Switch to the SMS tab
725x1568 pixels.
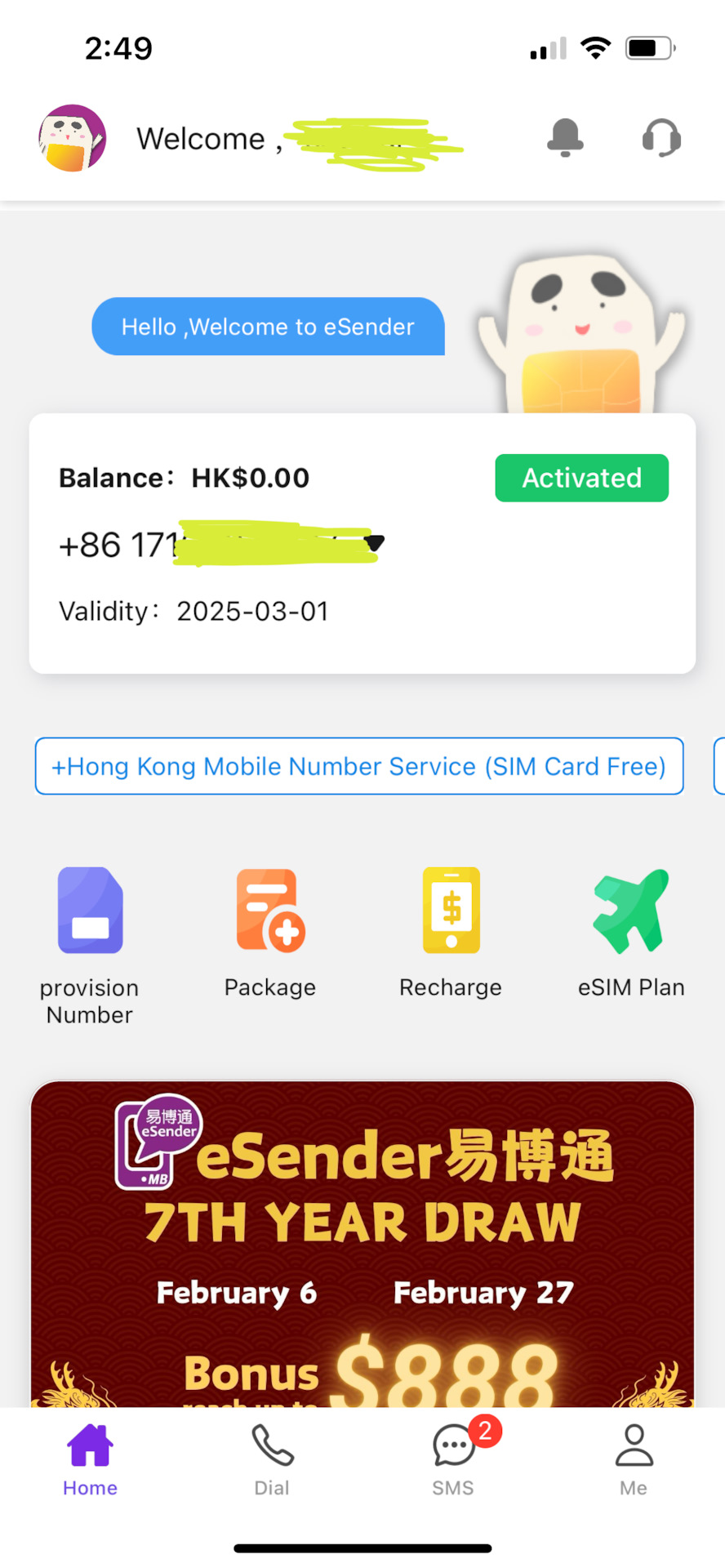tap(453, 1460)
